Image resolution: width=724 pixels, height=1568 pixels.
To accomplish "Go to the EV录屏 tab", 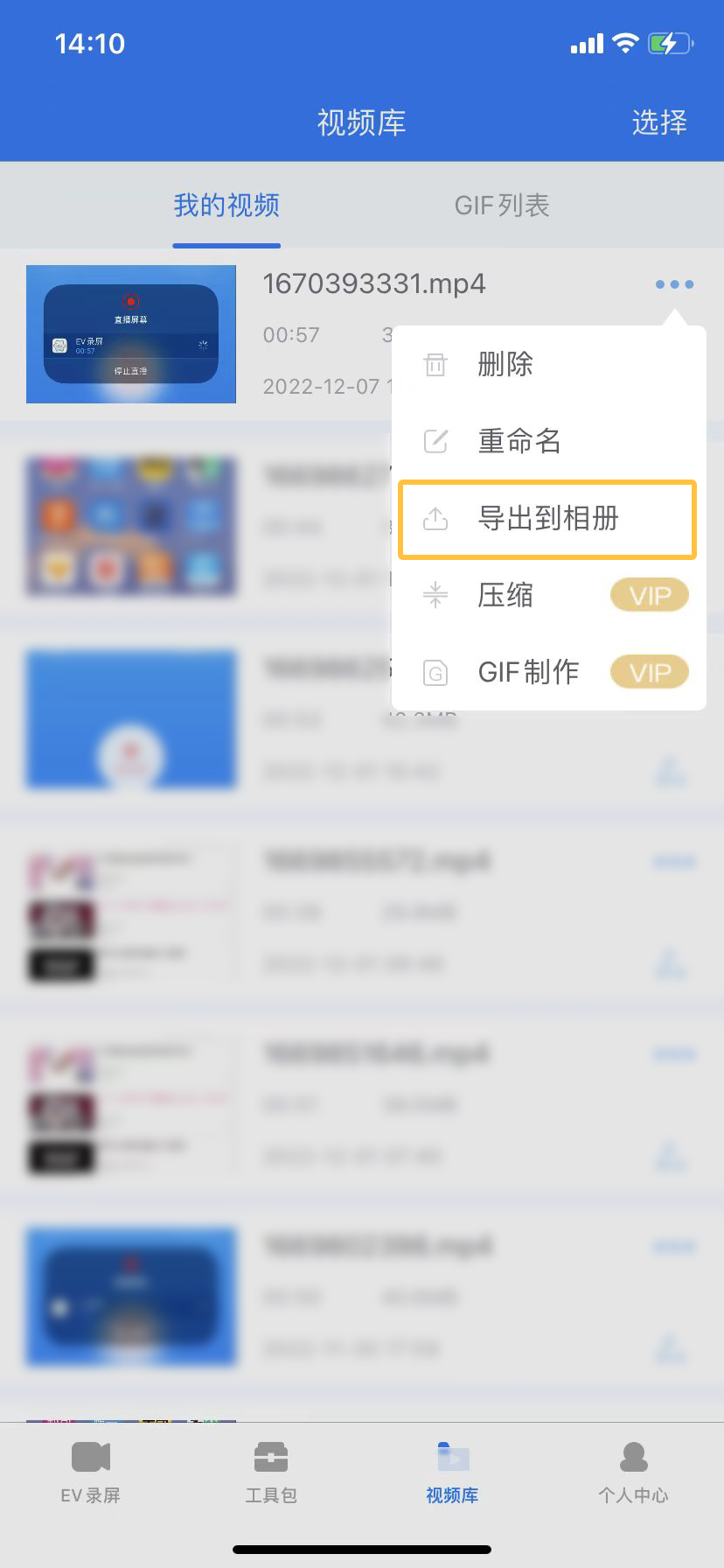I will (91, 1472).
